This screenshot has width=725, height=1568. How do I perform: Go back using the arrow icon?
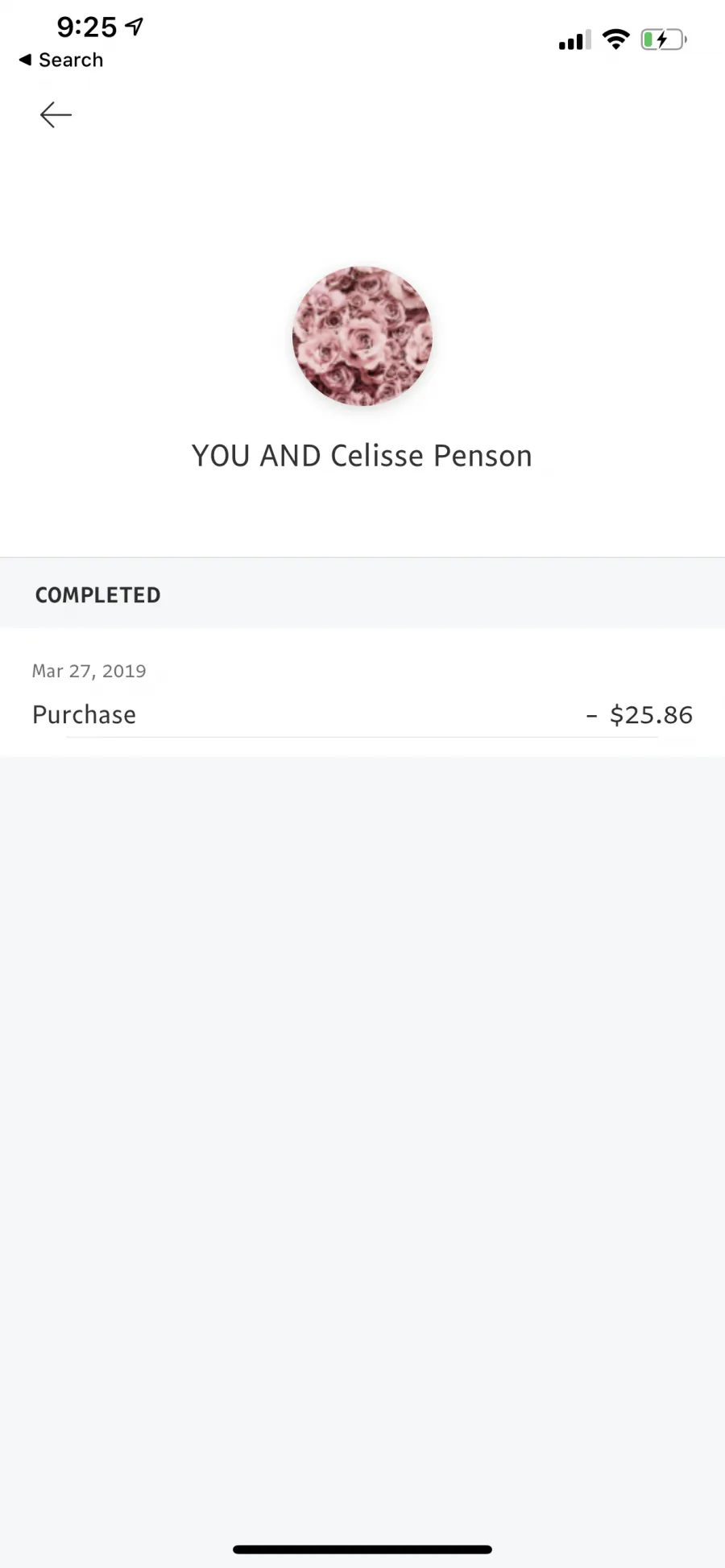coord(56,115)
